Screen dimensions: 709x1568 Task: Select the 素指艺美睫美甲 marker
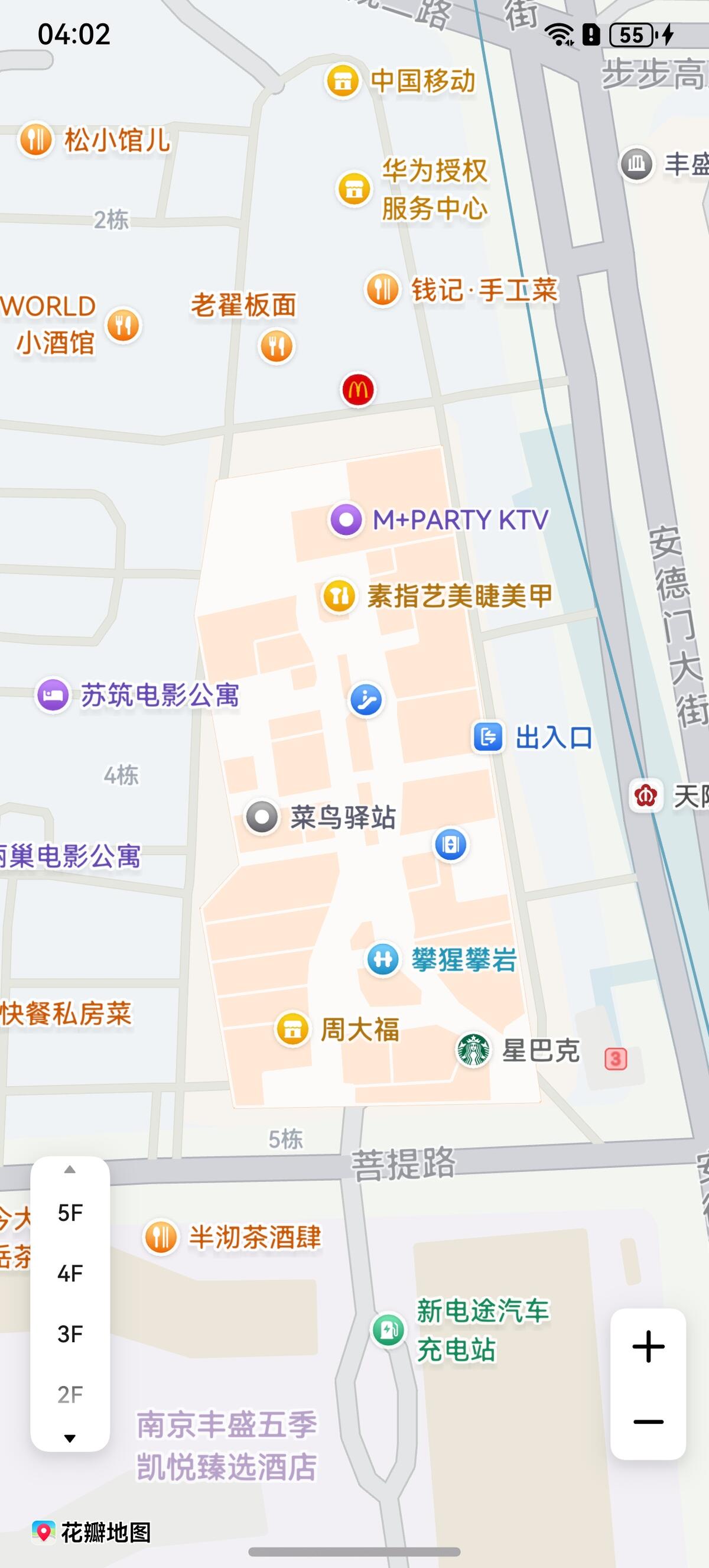point(339,596)
